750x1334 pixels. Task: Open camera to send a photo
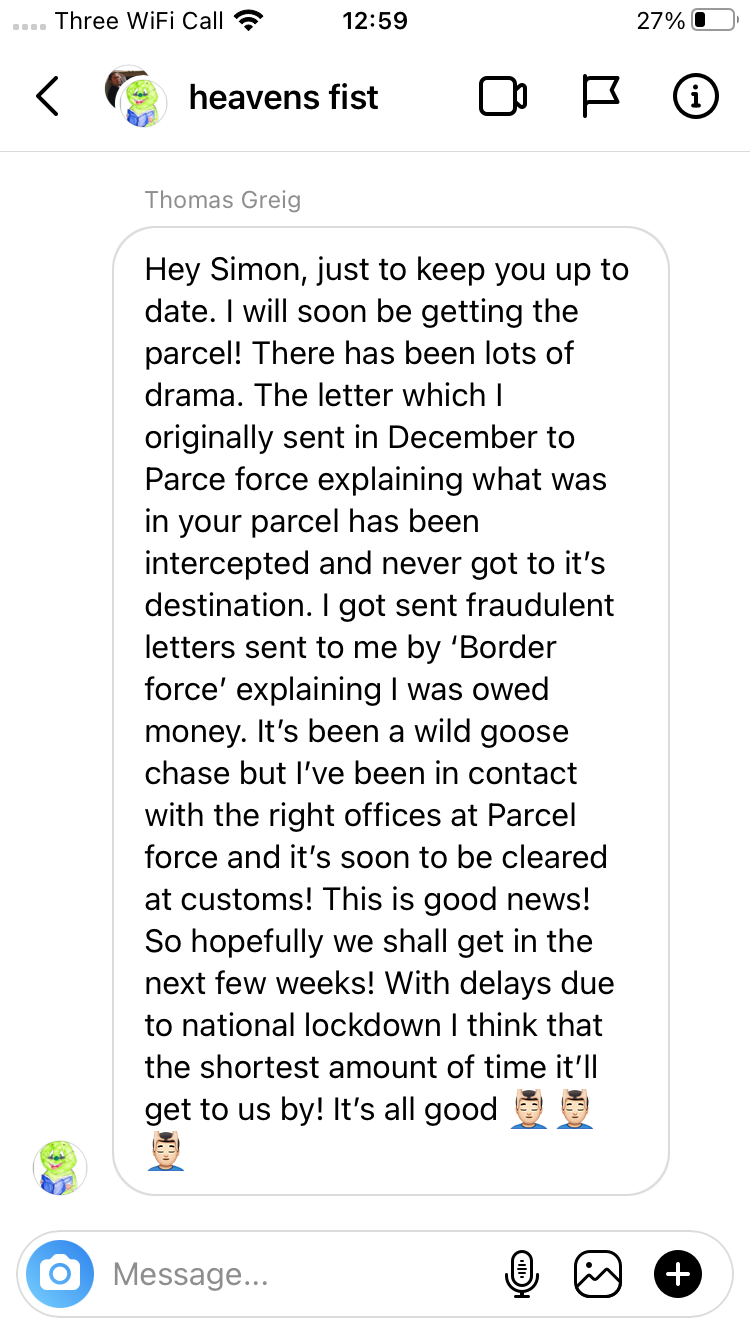[60, 1274]
